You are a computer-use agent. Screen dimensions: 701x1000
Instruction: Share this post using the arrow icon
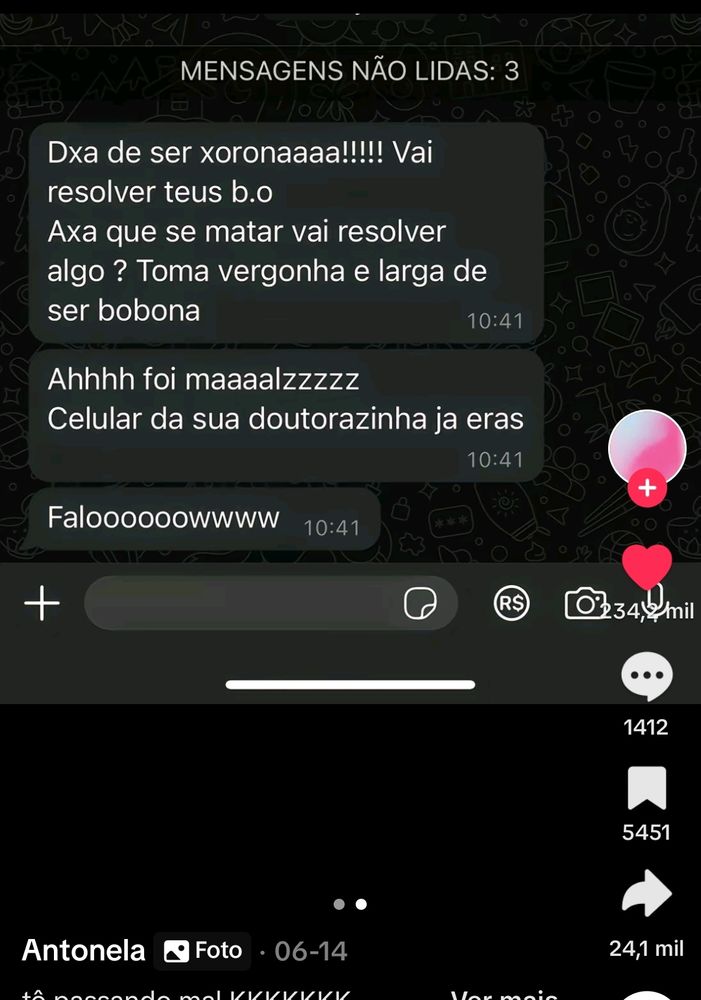[646, 893]
